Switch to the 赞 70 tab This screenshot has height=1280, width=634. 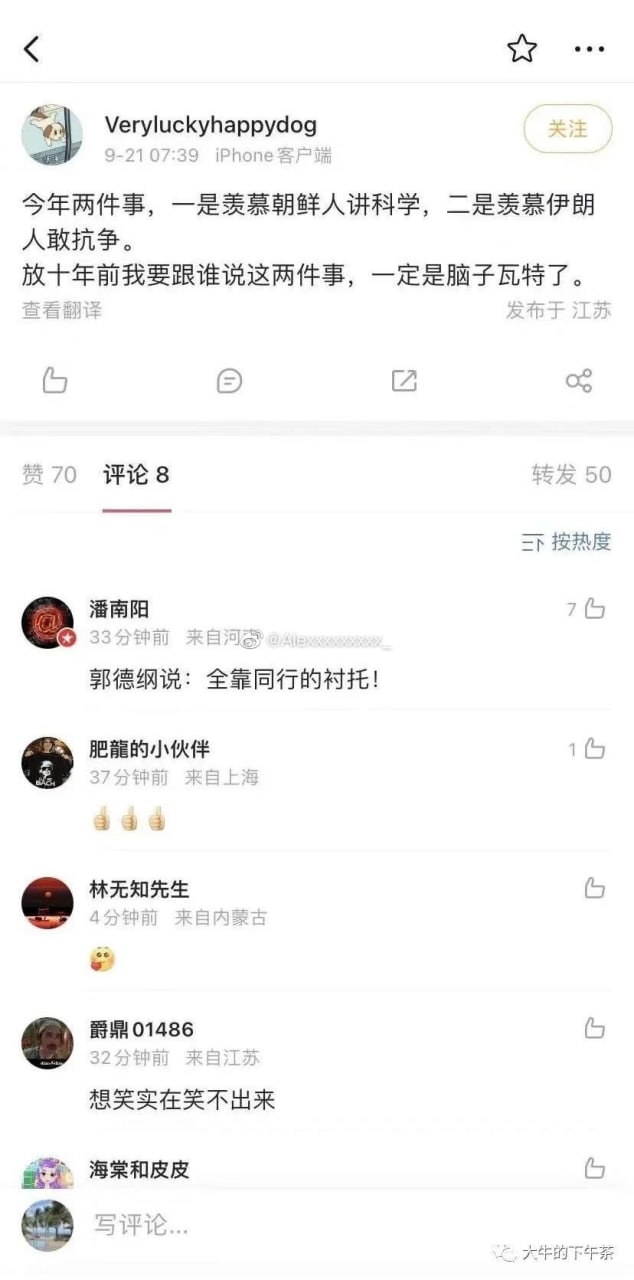pyautogui.click(x=49, y=474)
